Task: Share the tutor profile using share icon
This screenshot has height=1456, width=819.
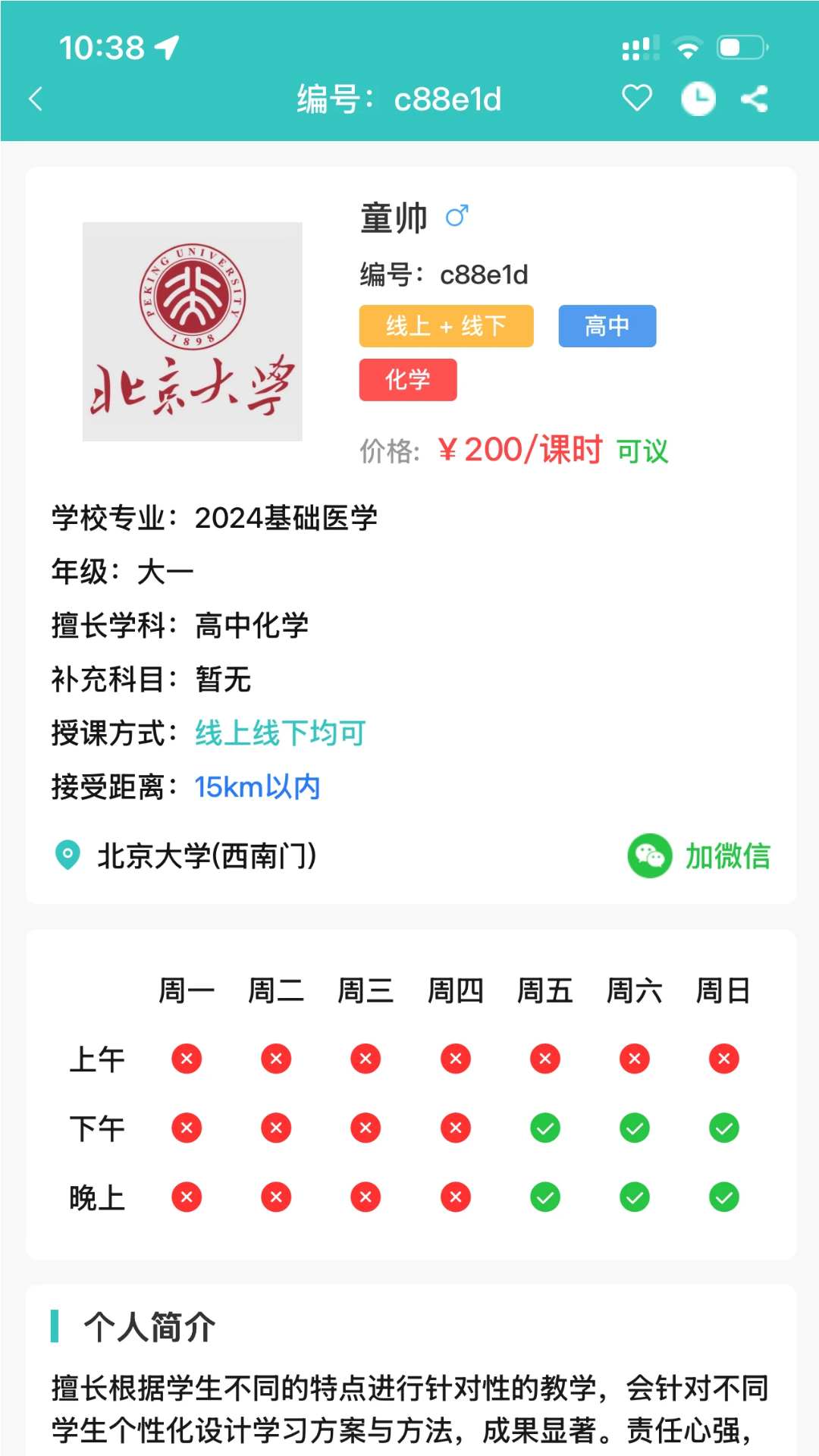Action: (x=754, y=97)
